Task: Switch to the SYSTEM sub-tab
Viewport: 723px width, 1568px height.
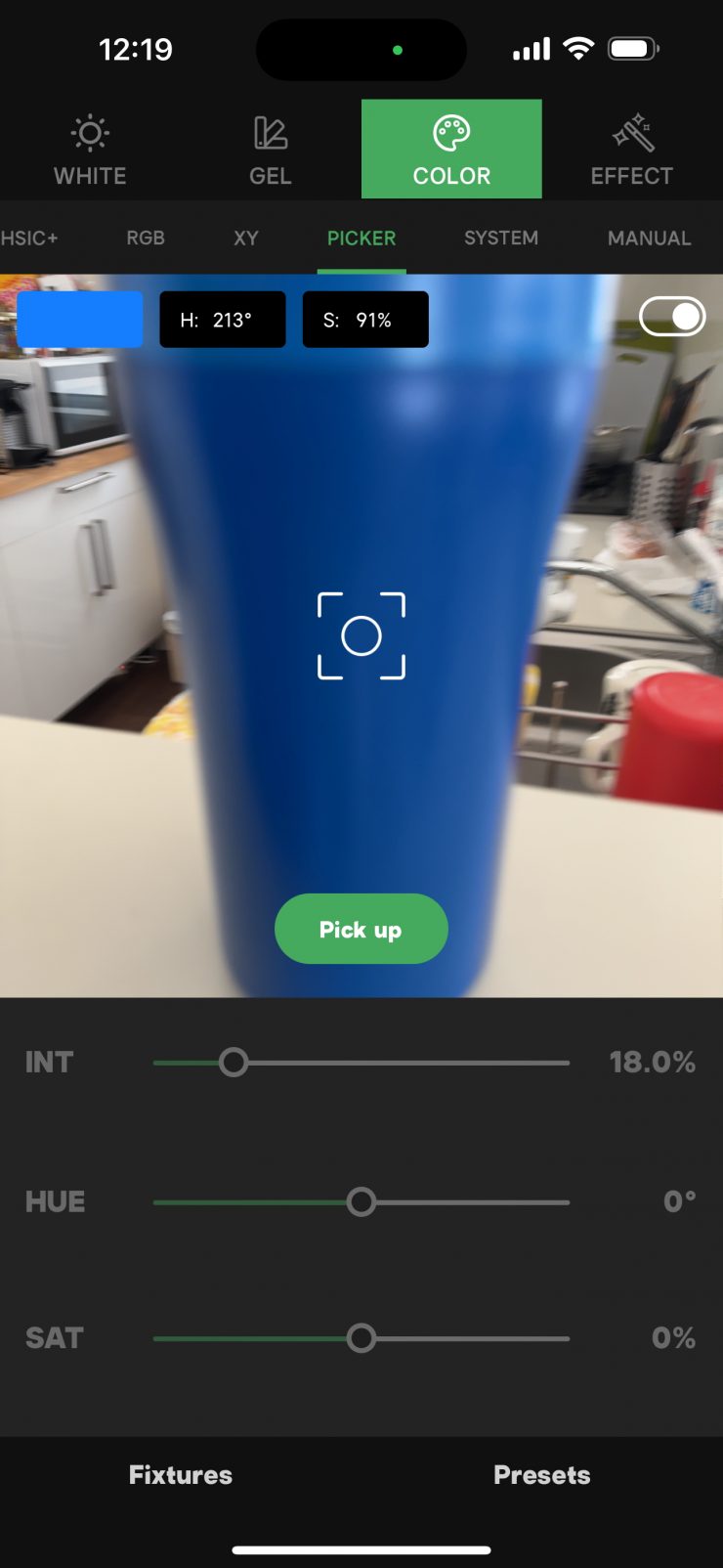Action: coord(501,239)
